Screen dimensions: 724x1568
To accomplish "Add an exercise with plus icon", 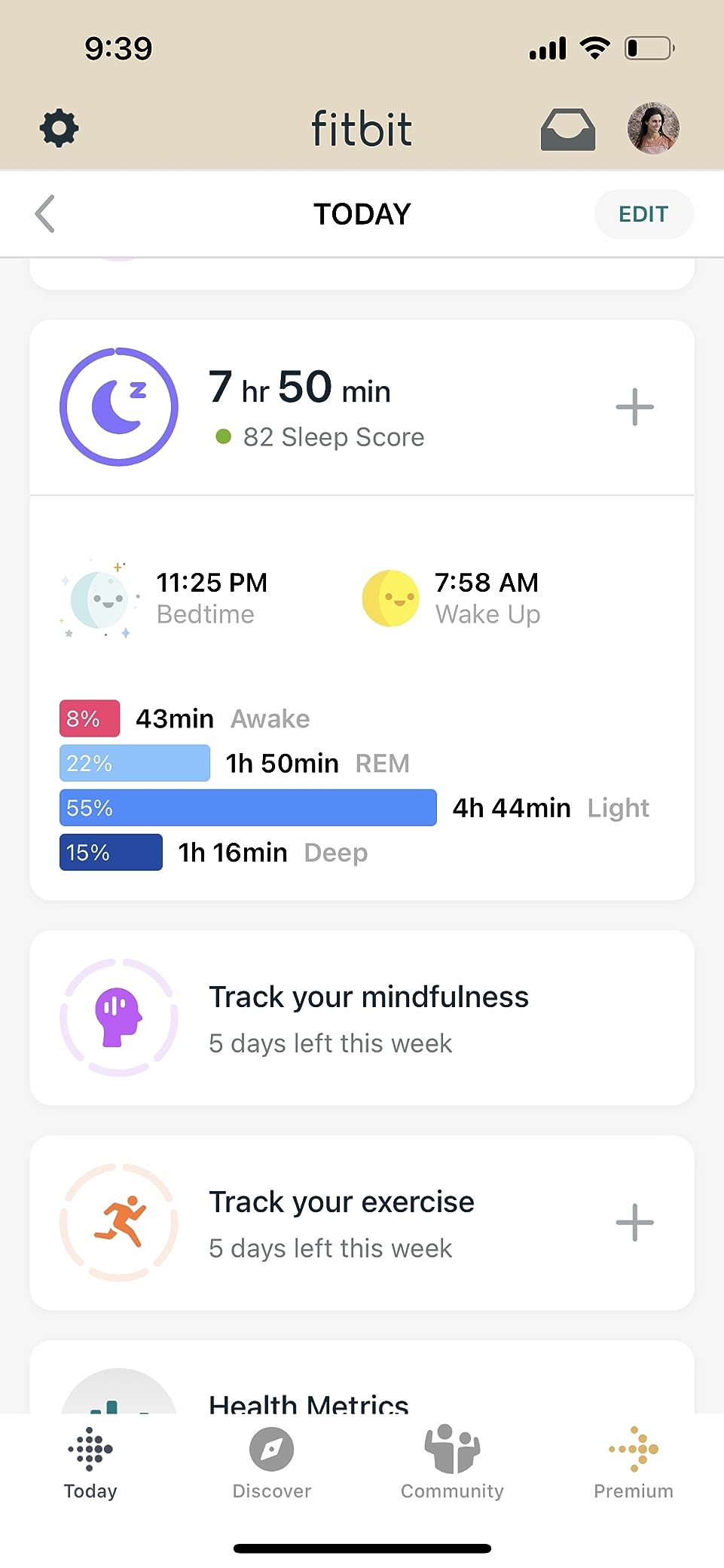I will point(634,1223).
